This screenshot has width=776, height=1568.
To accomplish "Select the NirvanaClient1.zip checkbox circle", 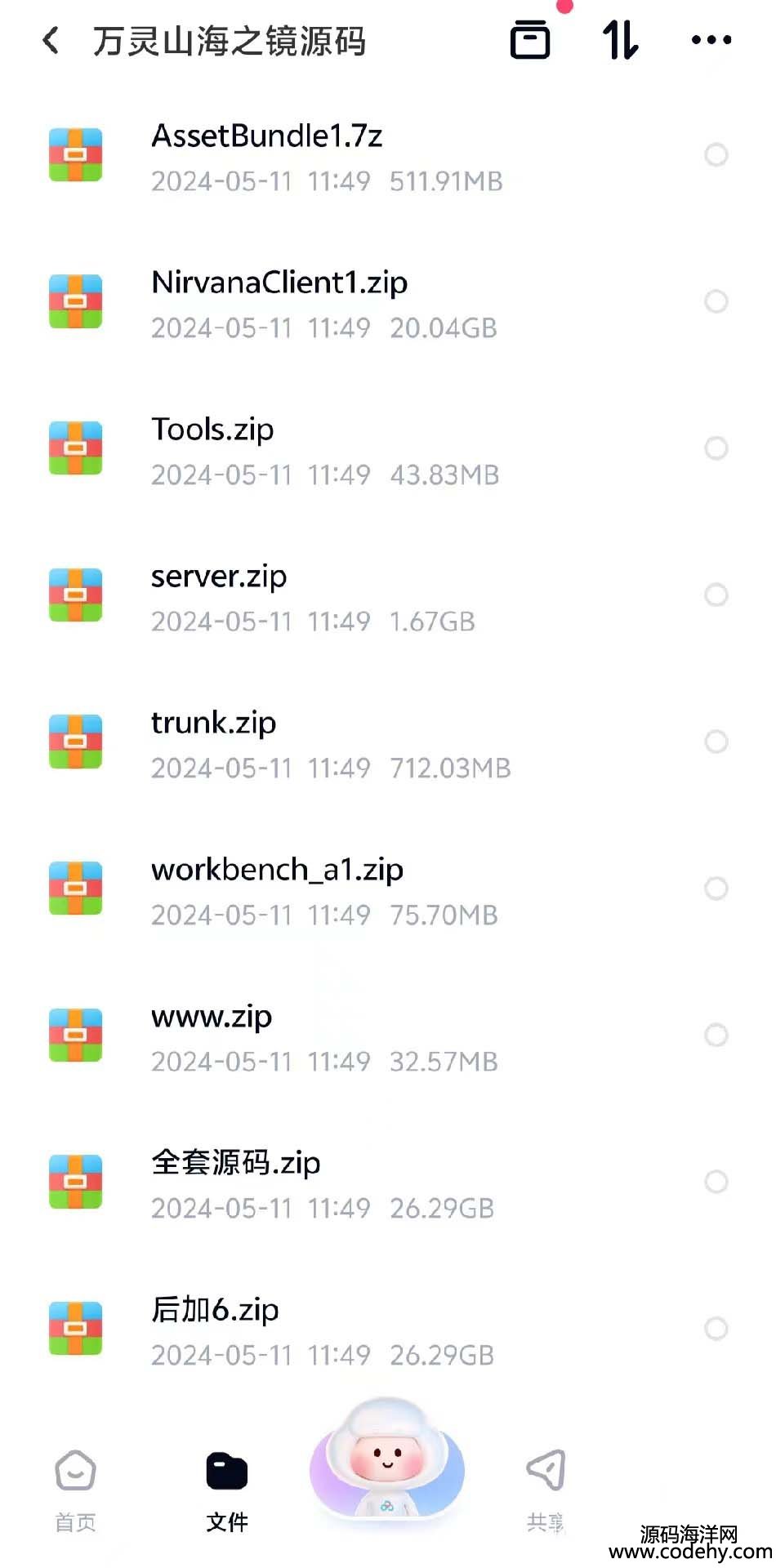I will click(716, 301).
